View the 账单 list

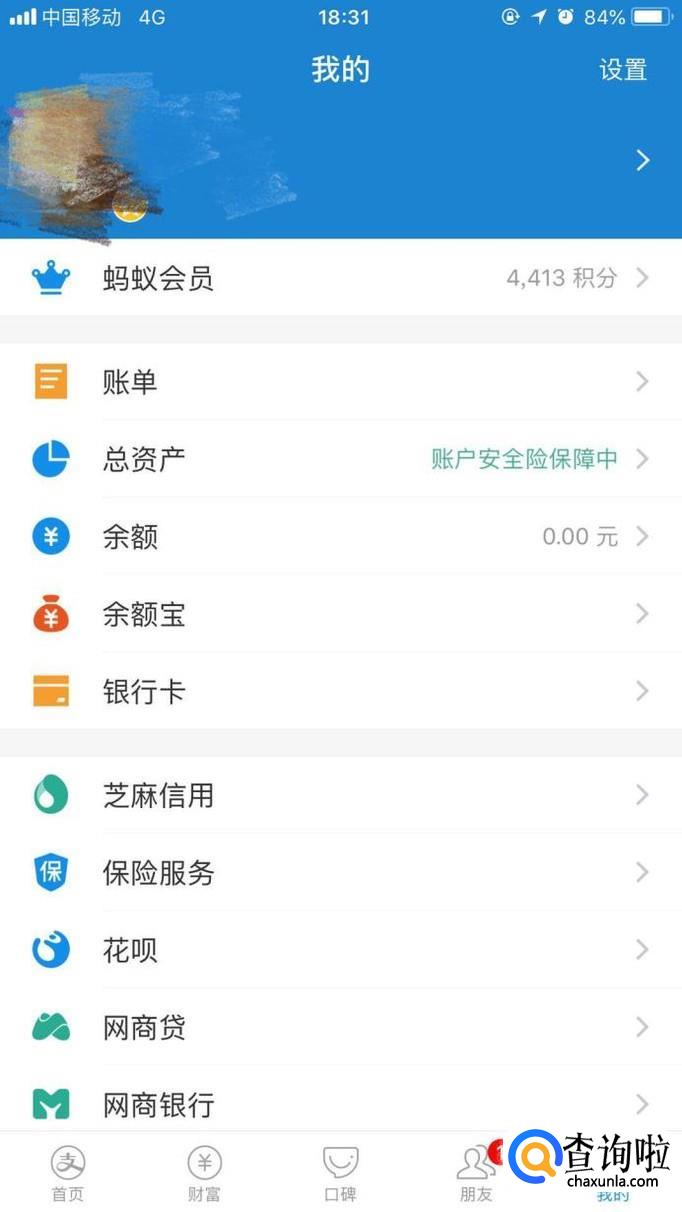[x=340, y=382]
